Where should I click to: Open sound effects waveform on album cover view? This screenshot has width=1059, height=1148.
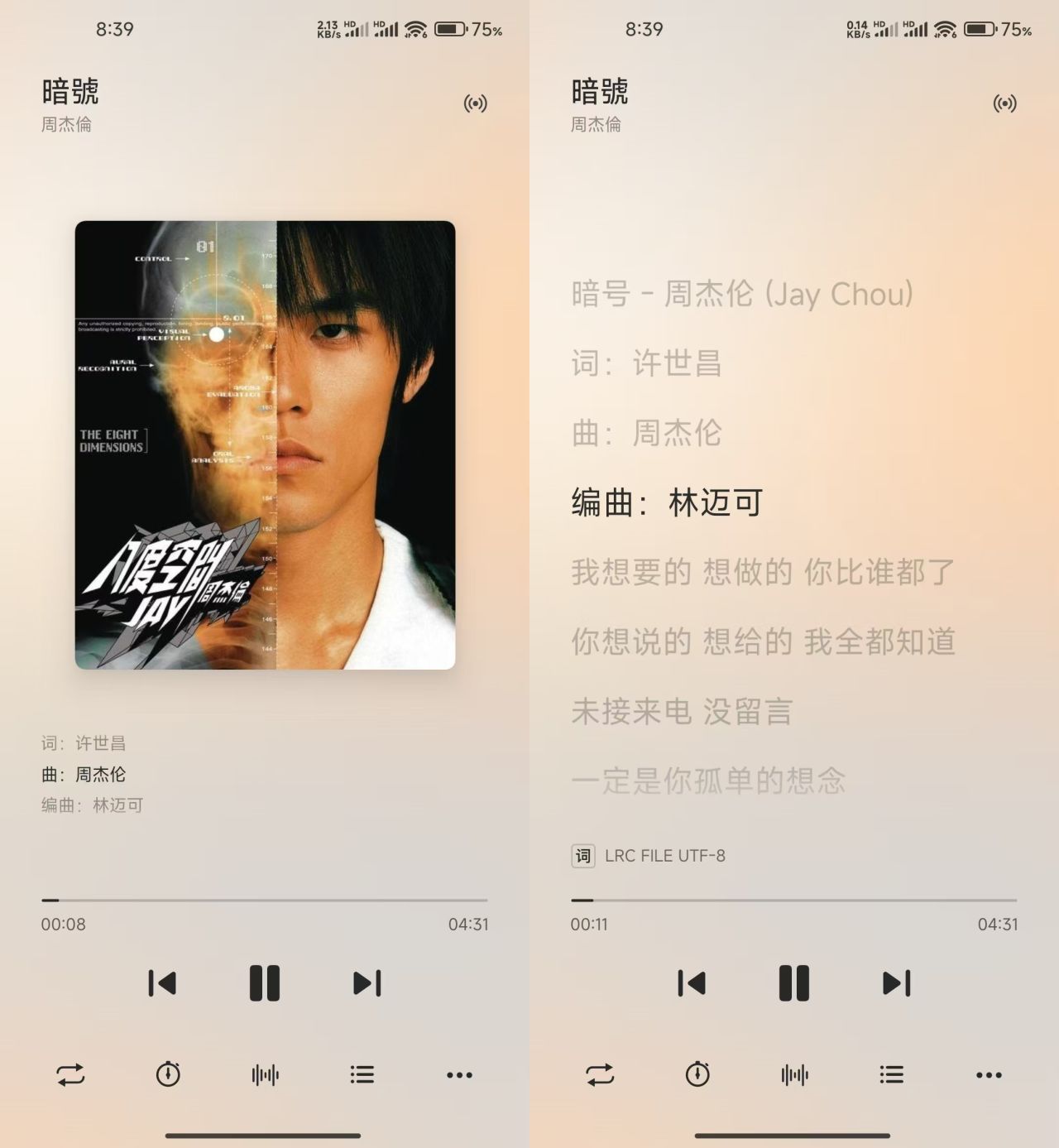265,1074
